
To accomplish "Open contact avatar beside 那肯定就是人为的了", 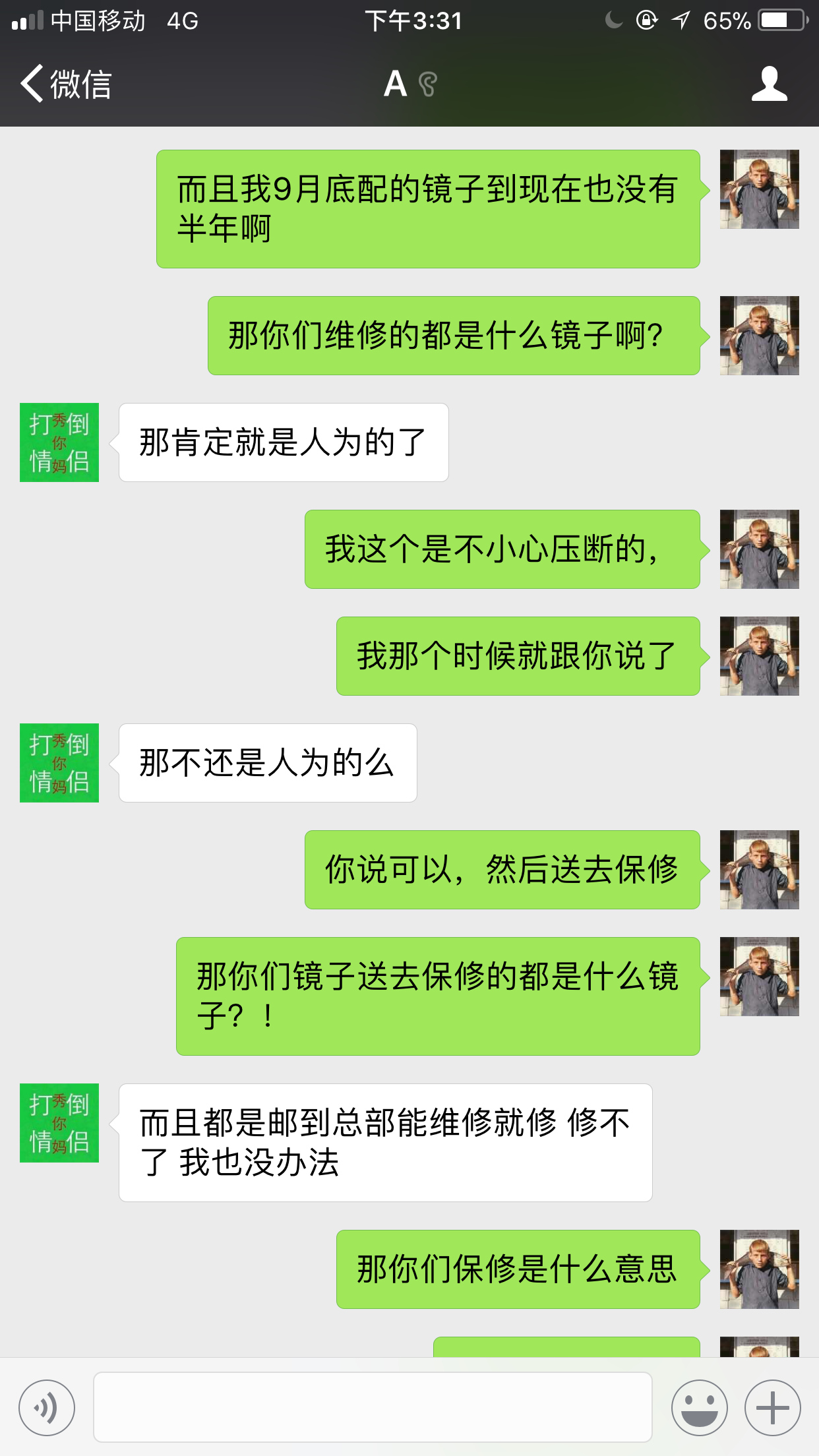I will [59, 442].
